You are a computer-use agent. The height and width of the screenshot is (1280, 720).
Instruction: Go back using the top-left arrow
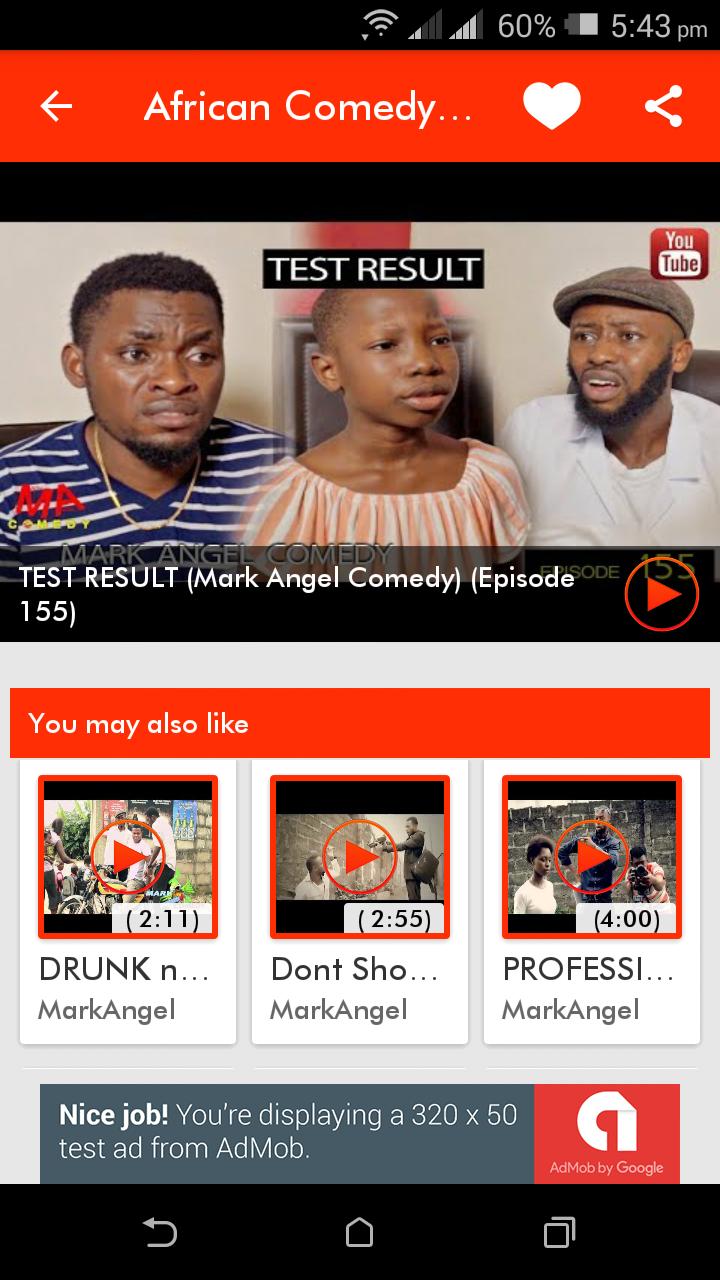point(56,106)
